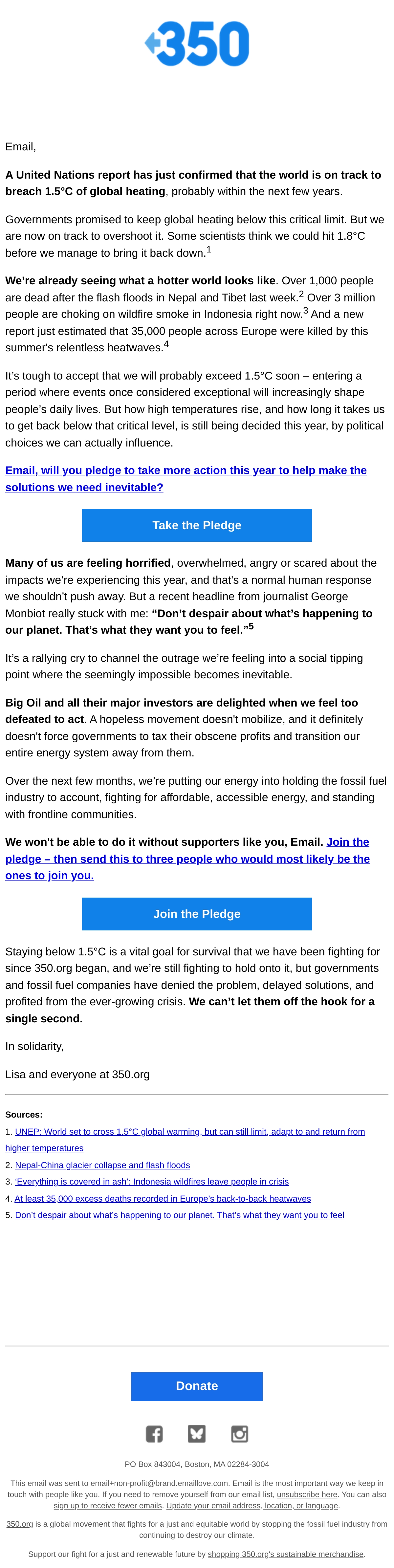Viewport: 394px width, 1568px height.
Task: Open the Nepal-China glacier collapse source
Action: (102, 1165)
